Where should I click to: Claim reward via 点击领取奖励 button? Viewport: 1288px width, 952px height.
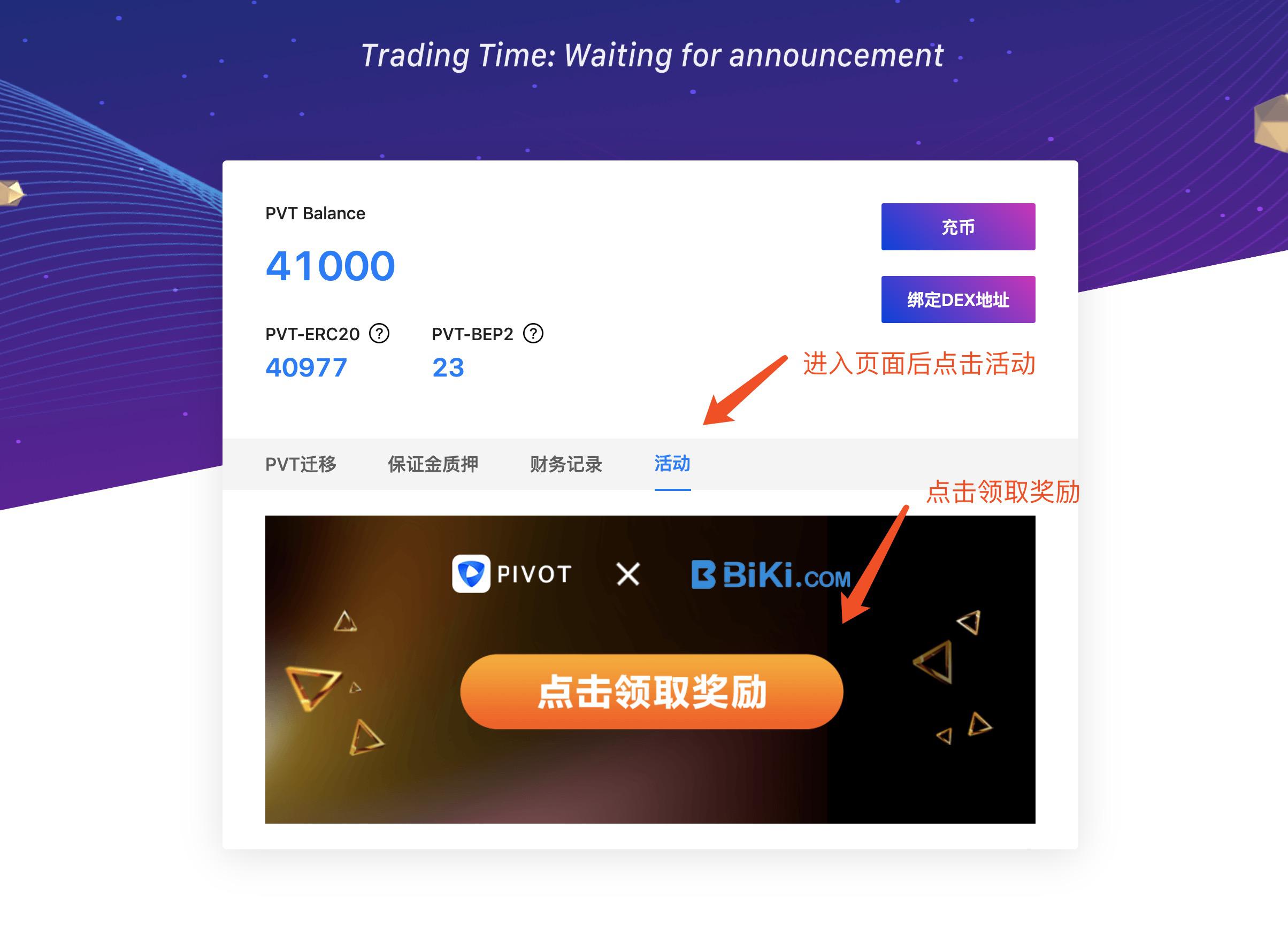pos(651,691)
